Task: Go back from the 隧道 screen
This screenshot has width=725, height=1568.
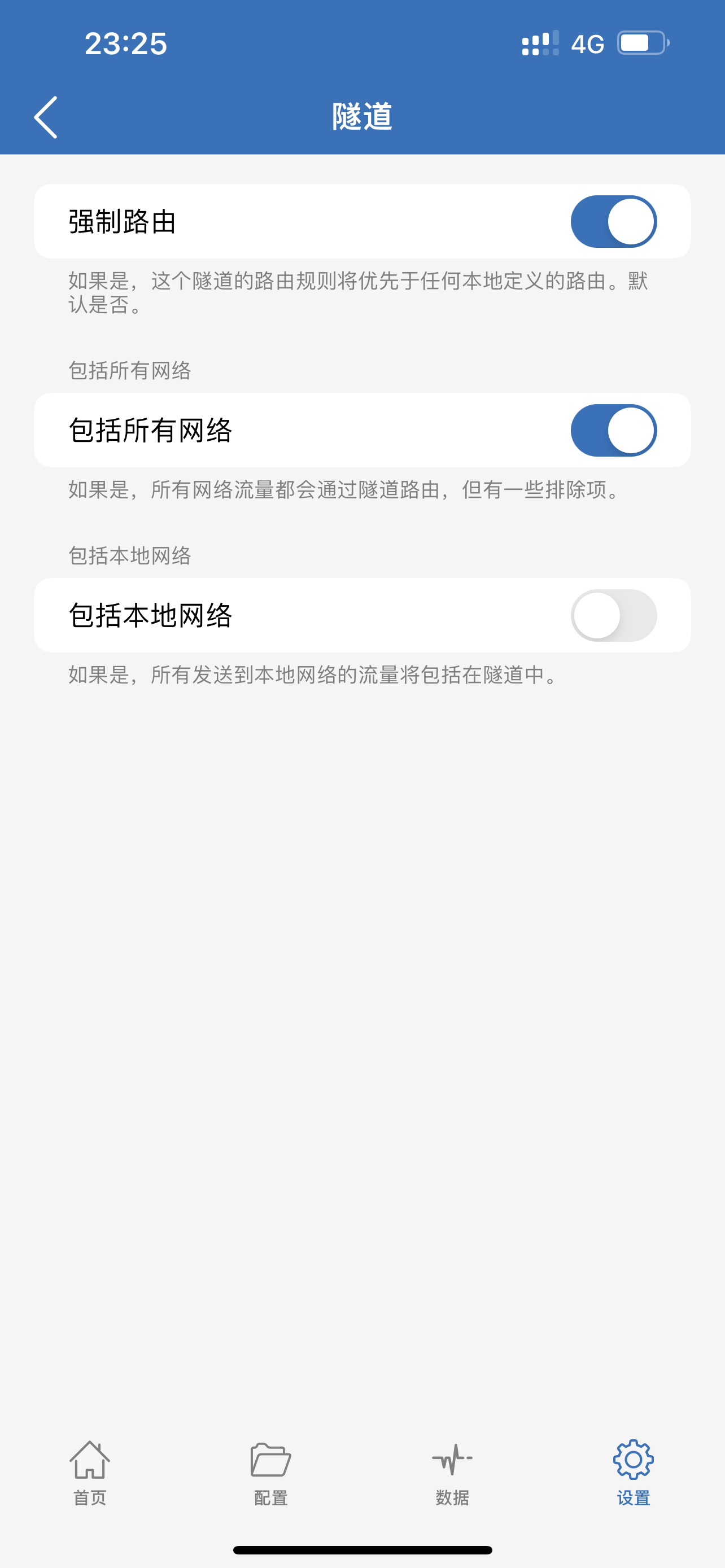Action: coord(46,117)
